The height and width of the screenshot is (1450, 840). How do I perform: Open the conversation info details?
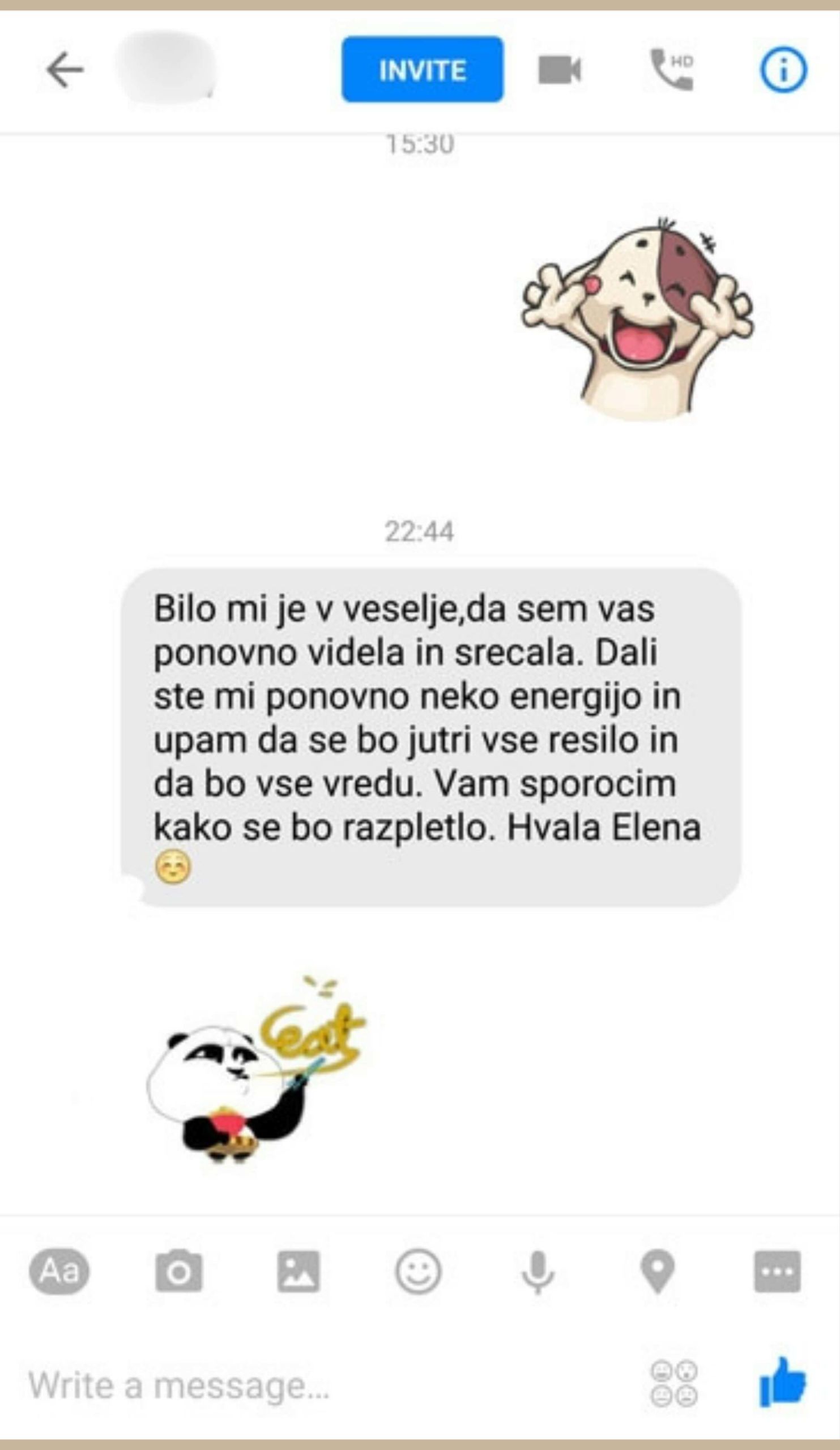pos(783,70)
